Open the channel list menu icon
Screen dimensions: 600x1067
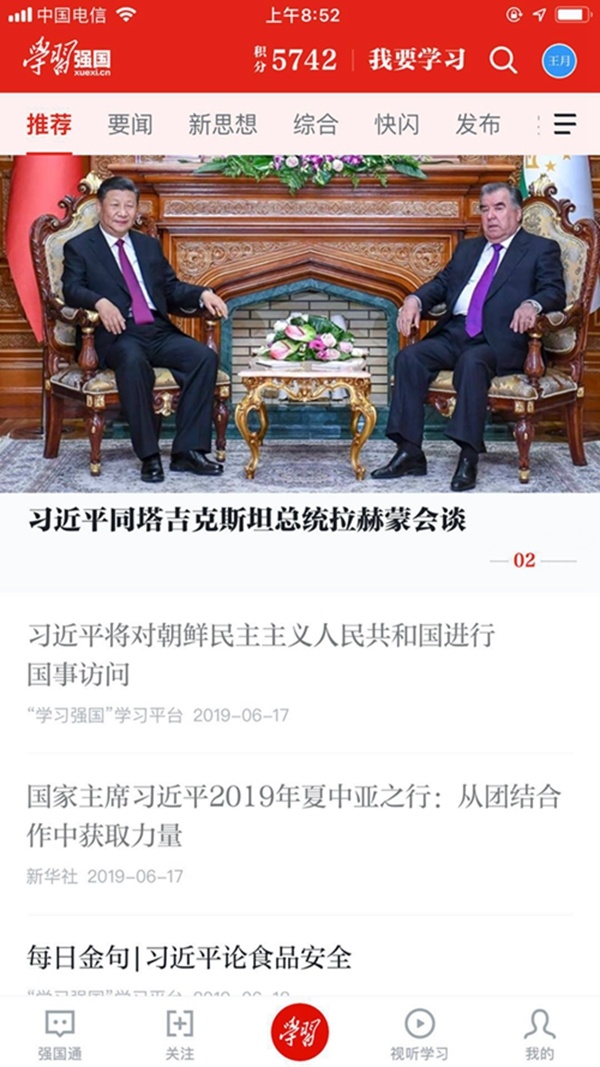coord(565,124)
